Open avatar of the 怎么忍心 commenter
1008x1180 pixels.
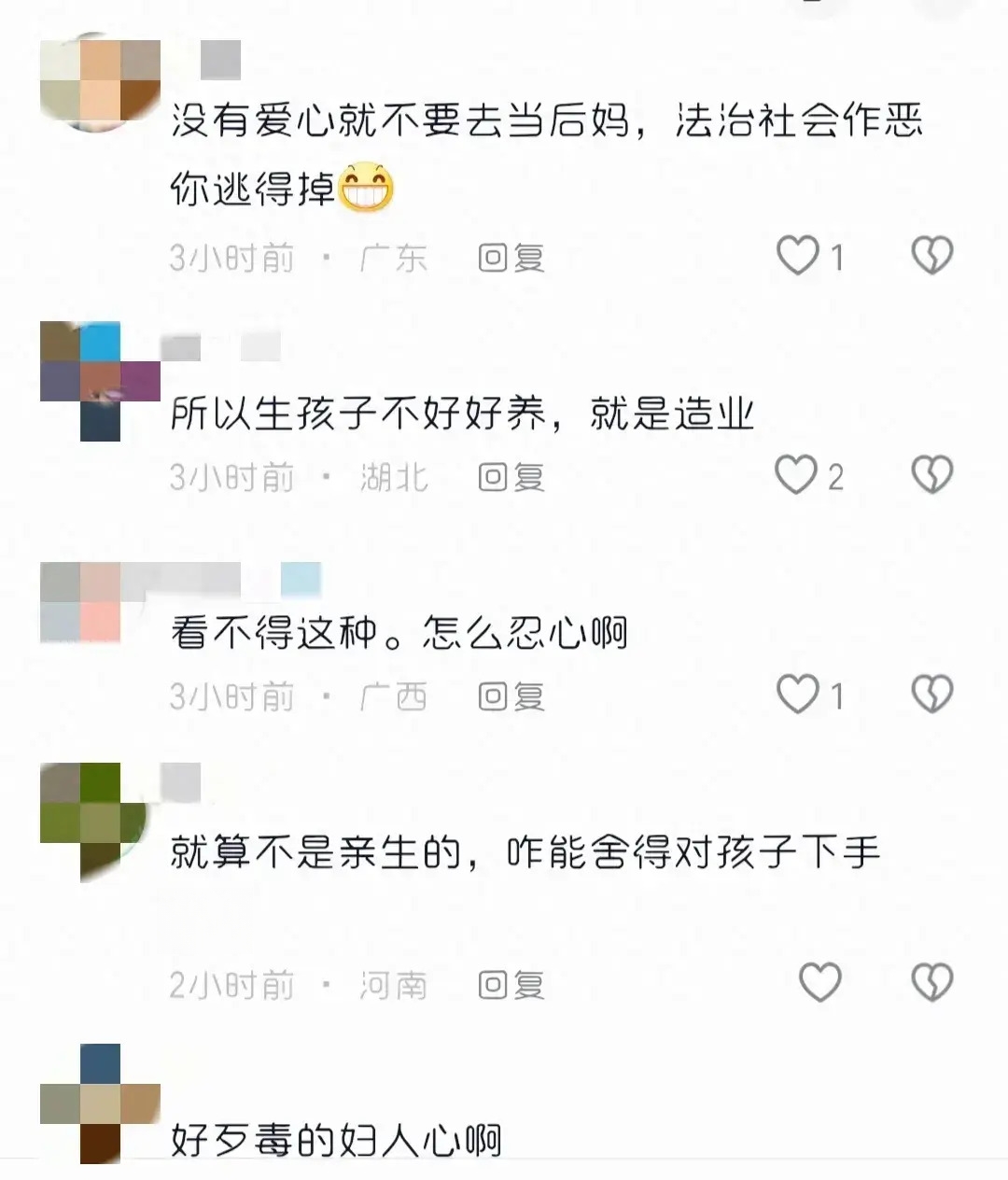click(81, 602)
